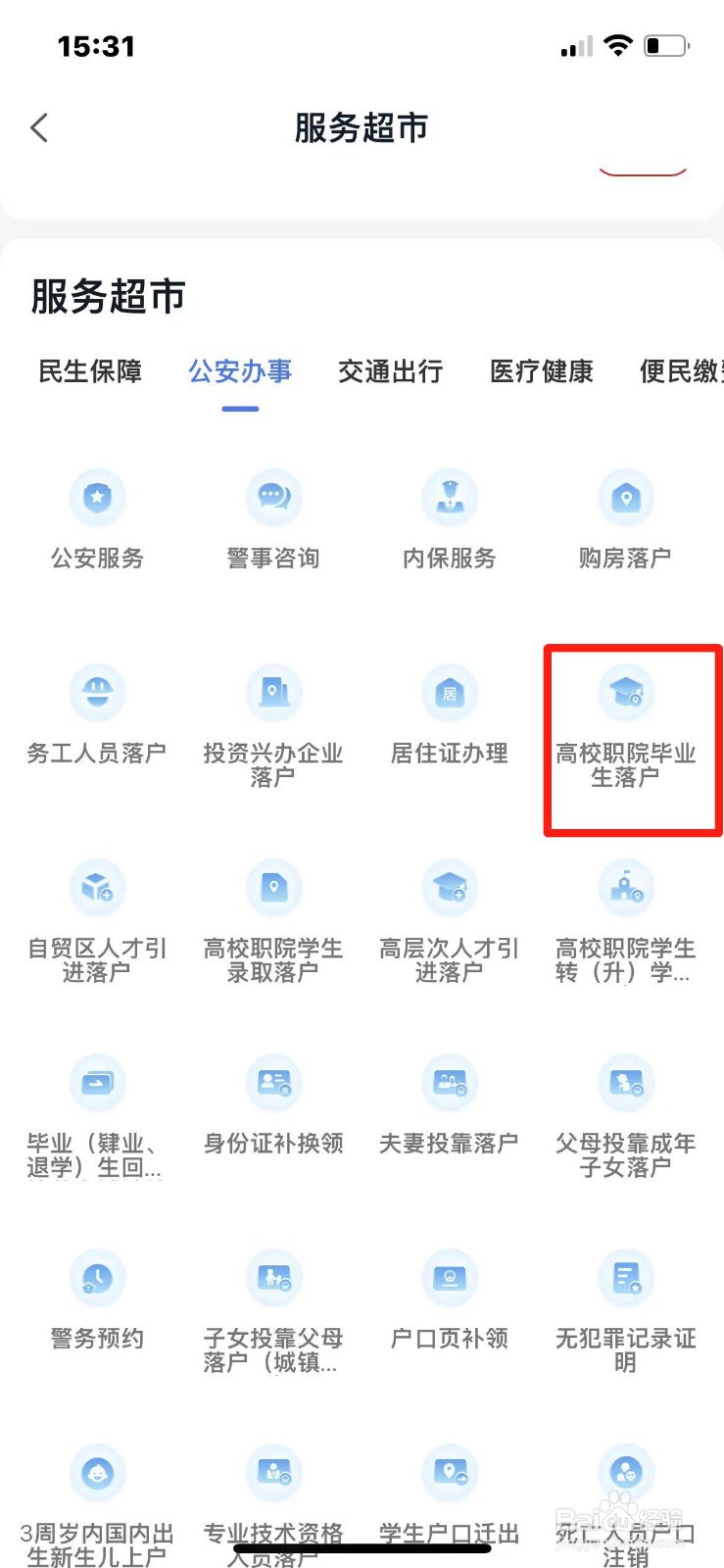This screenshot has height=1568, width=724.
Task: Open 夫妻投靠落户 spouse settlement service
Action: pos(449,1107)
